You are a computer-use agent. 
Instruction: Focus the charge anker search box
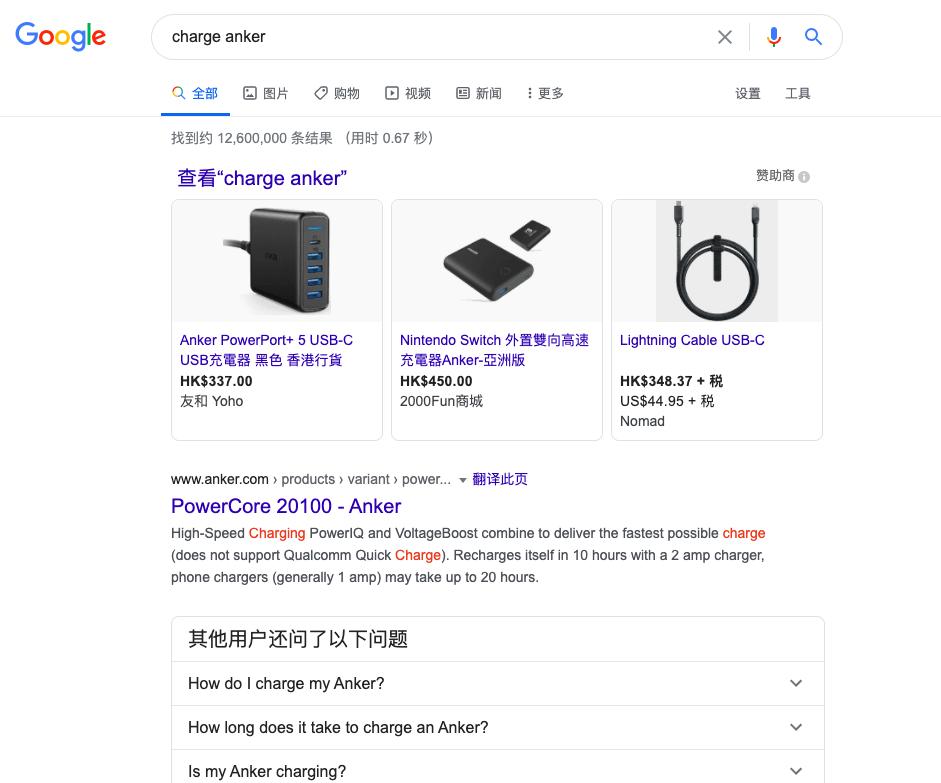click(x=430, y=37)
